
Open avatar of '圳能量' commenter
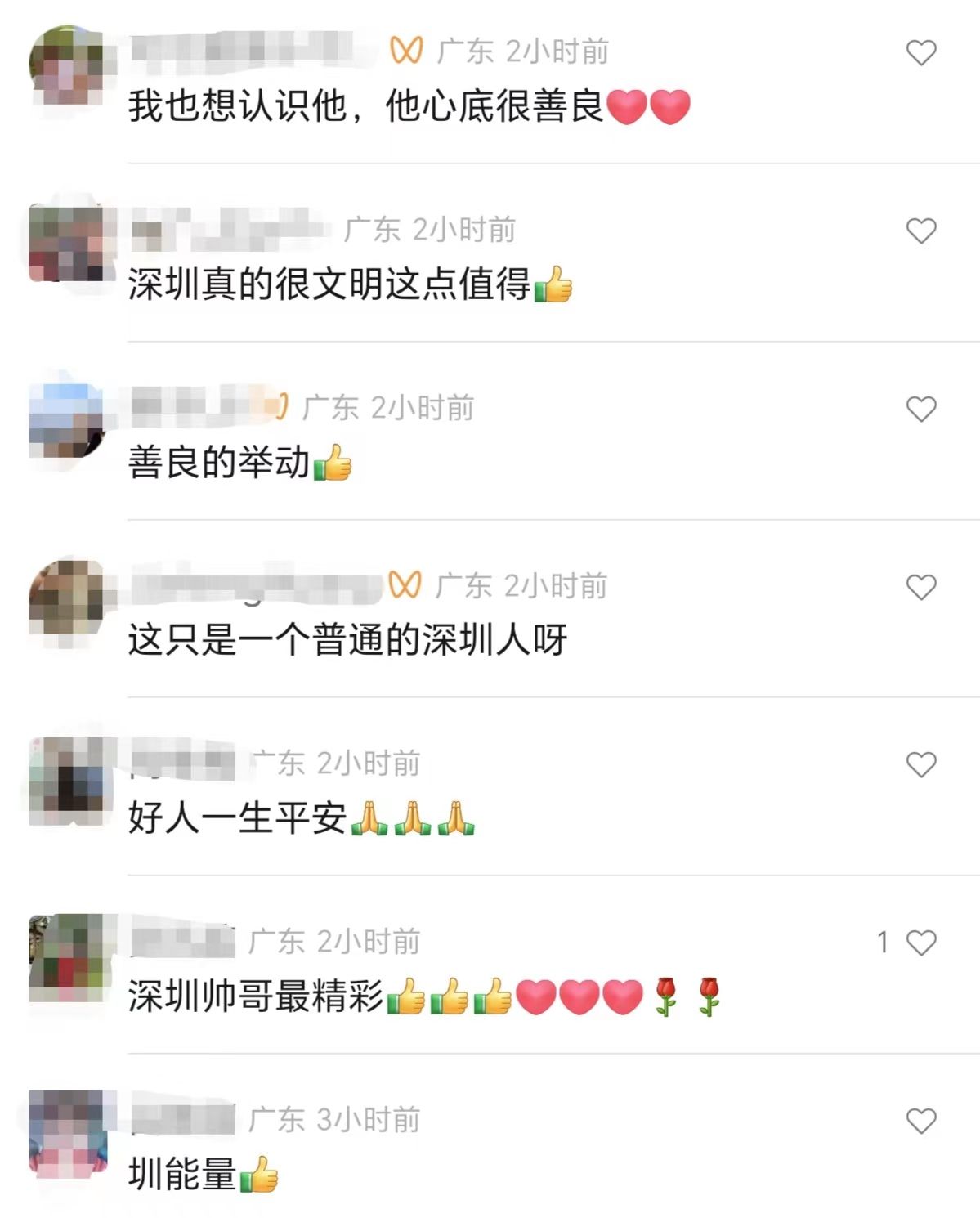coord(67,1134)
